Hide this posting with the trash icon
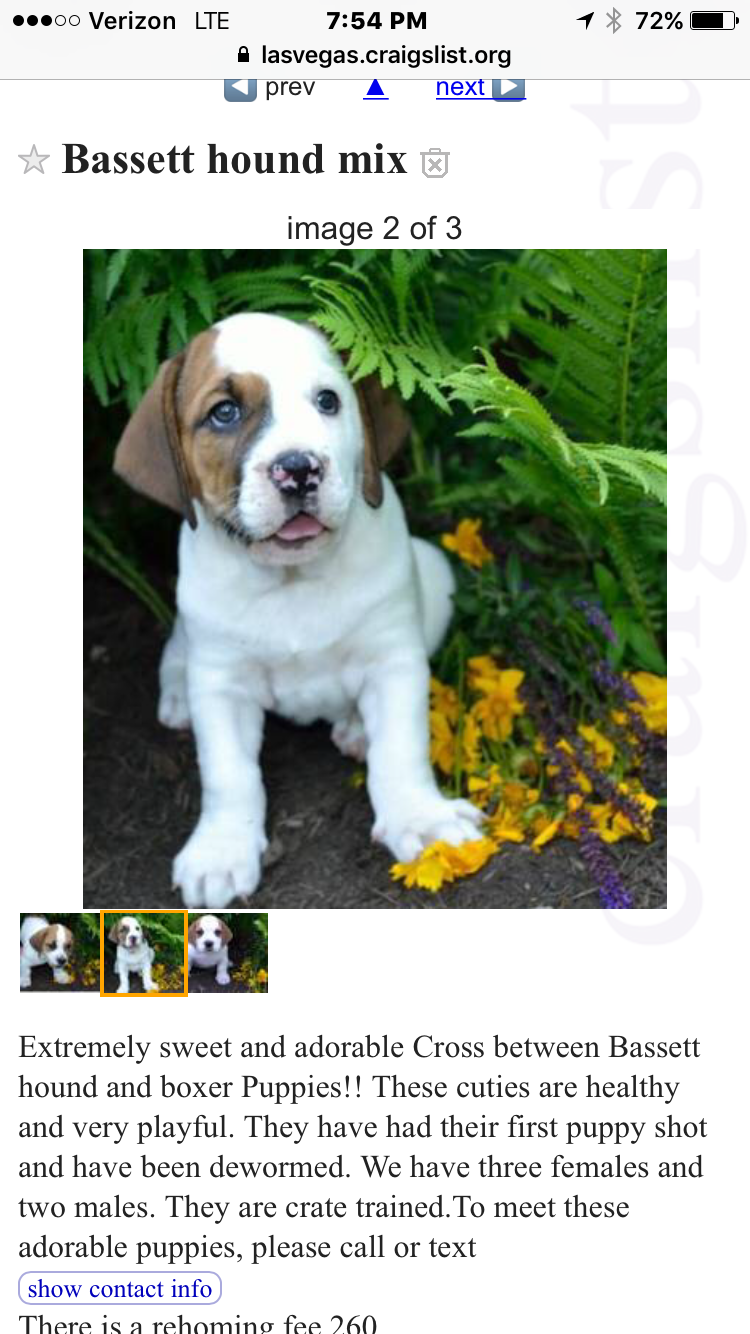 tap(435, 162)
